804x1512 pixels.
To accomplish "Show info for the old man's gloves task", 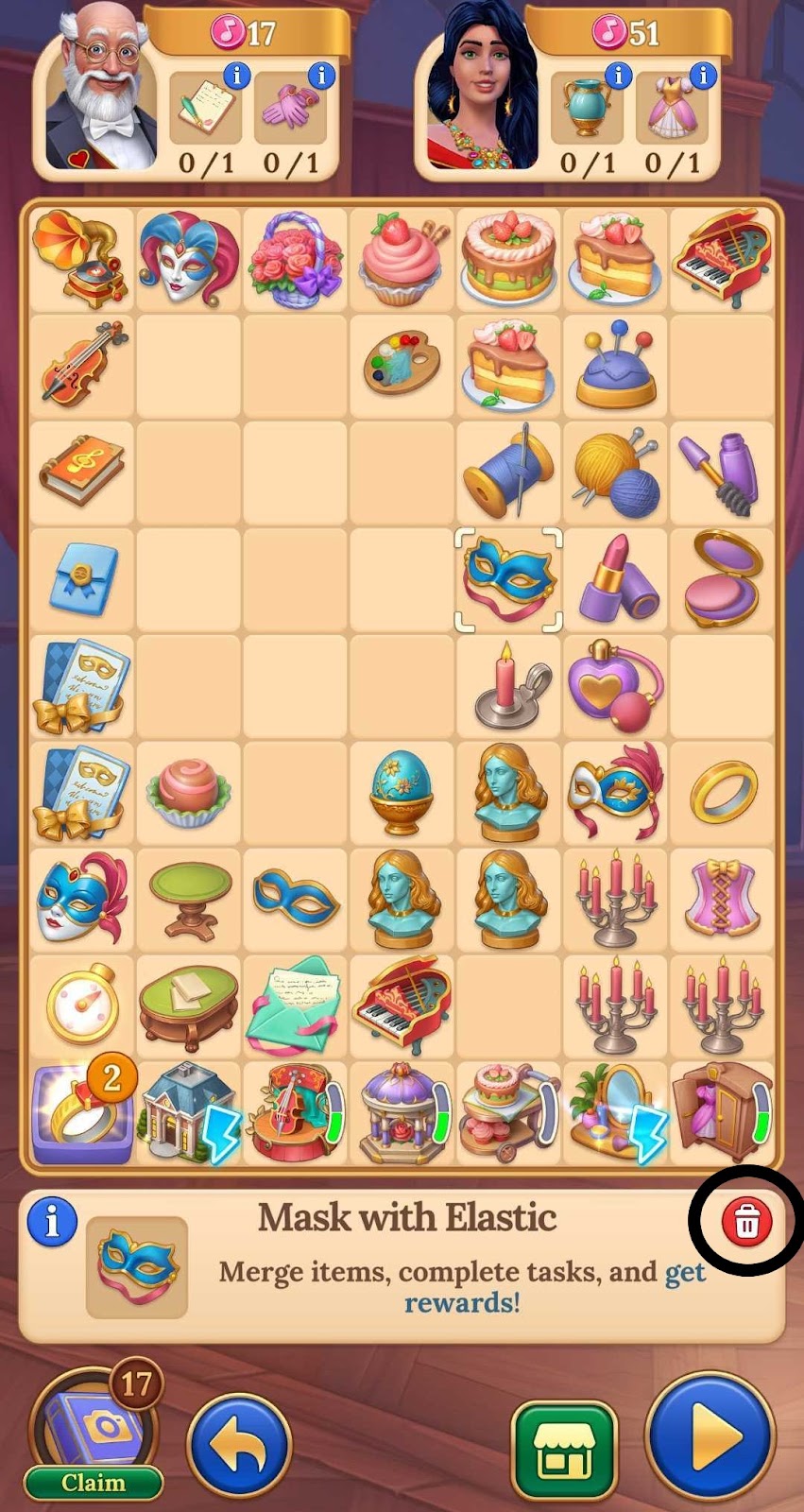I will point(321,74).
